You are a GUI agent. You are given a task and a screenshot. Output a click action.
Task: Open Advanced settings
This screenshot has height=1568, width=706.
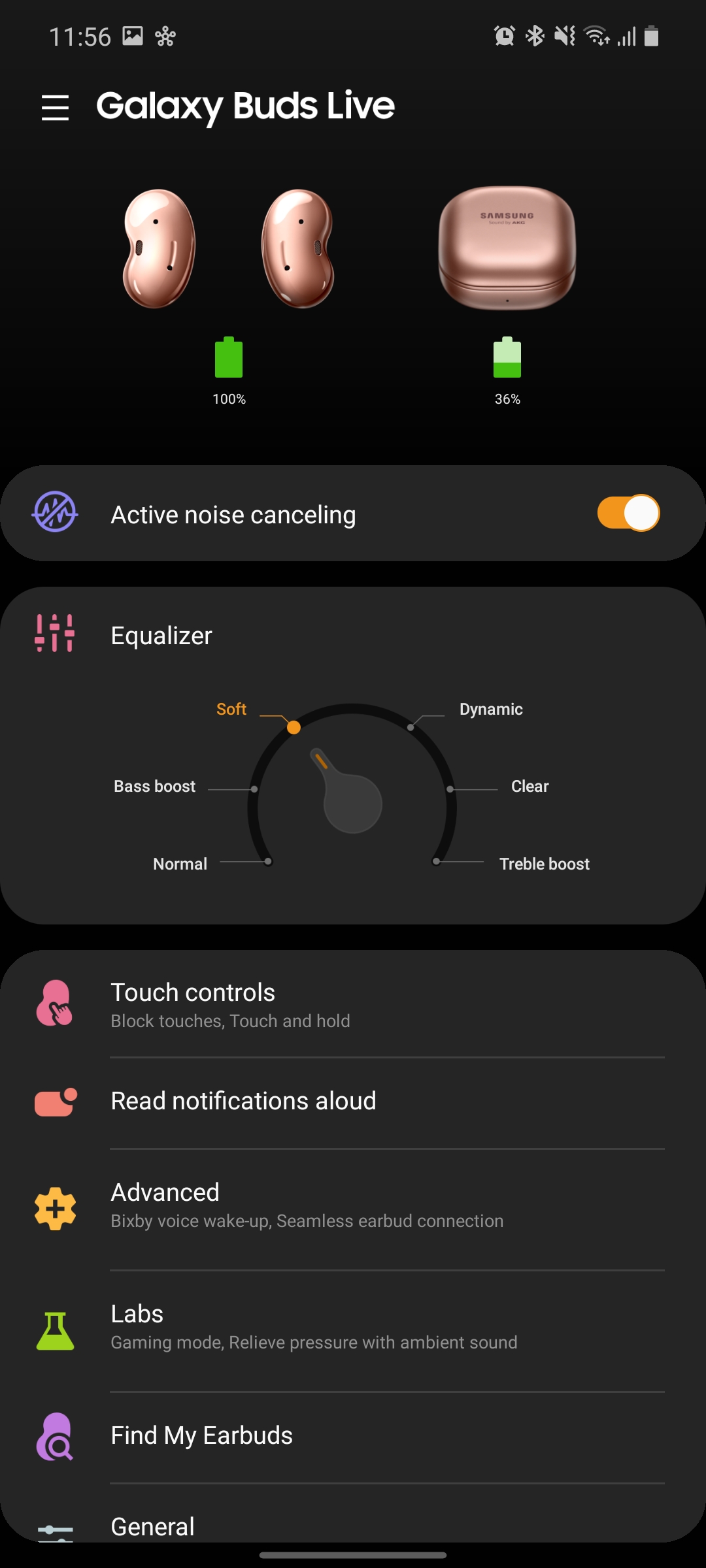click(353, 1206)
